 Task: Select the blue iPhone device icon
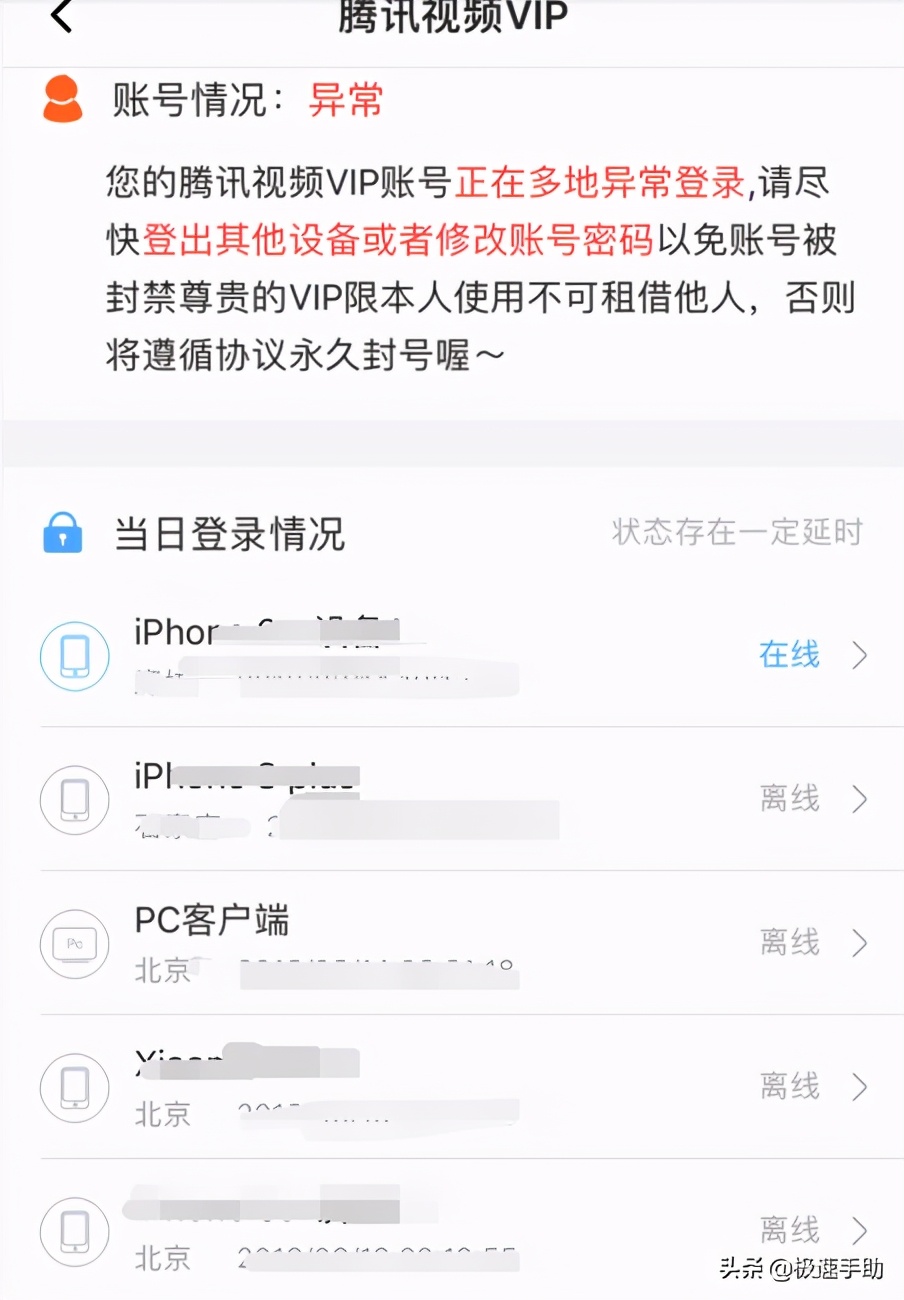click(74, 657)
